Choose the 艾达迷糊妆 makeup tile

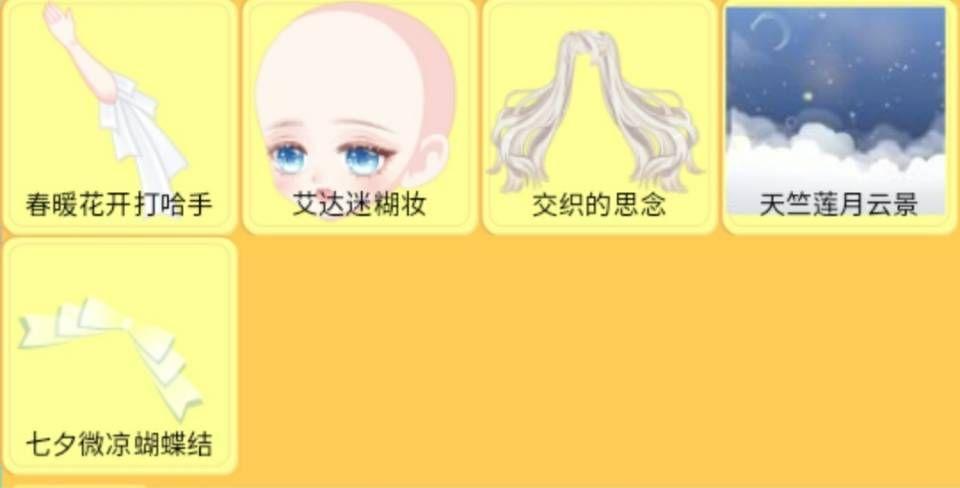pyautogui.click(x=359, y=115)
